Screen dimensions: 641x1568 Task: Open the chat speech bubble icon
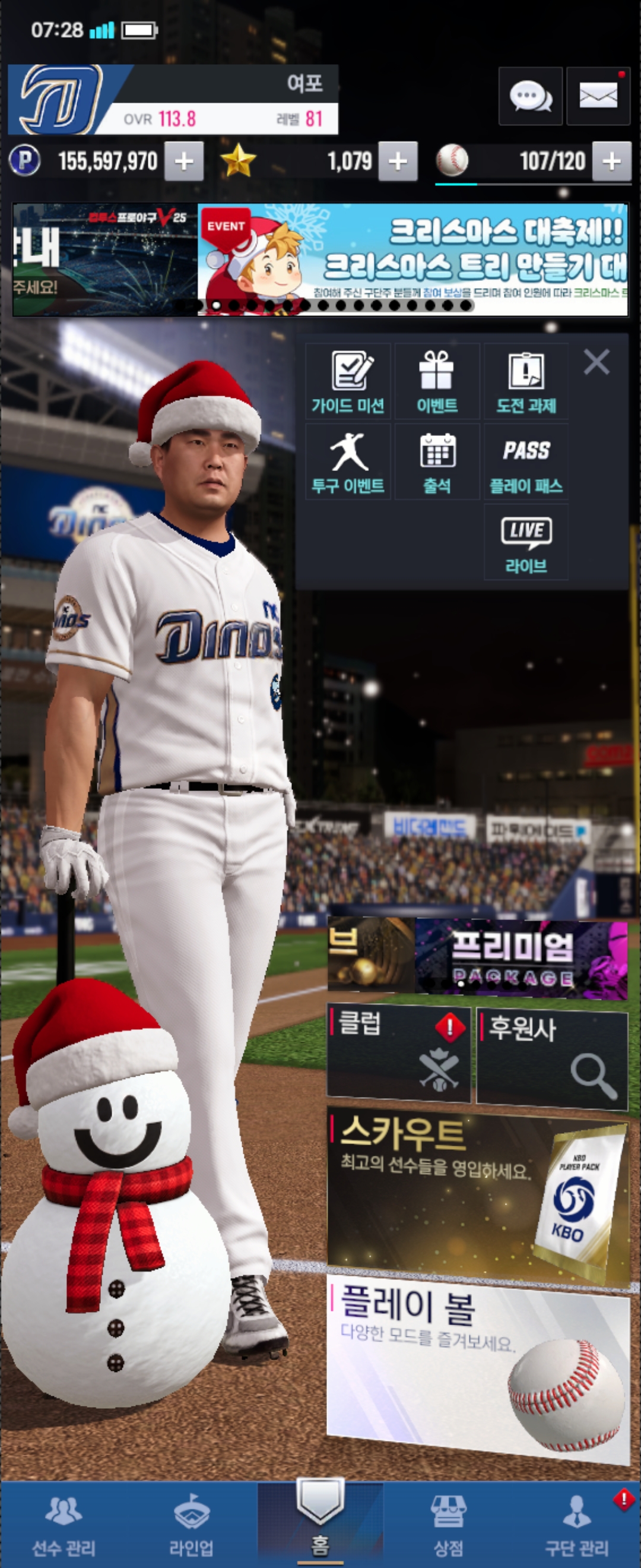[x=531, y=96]
